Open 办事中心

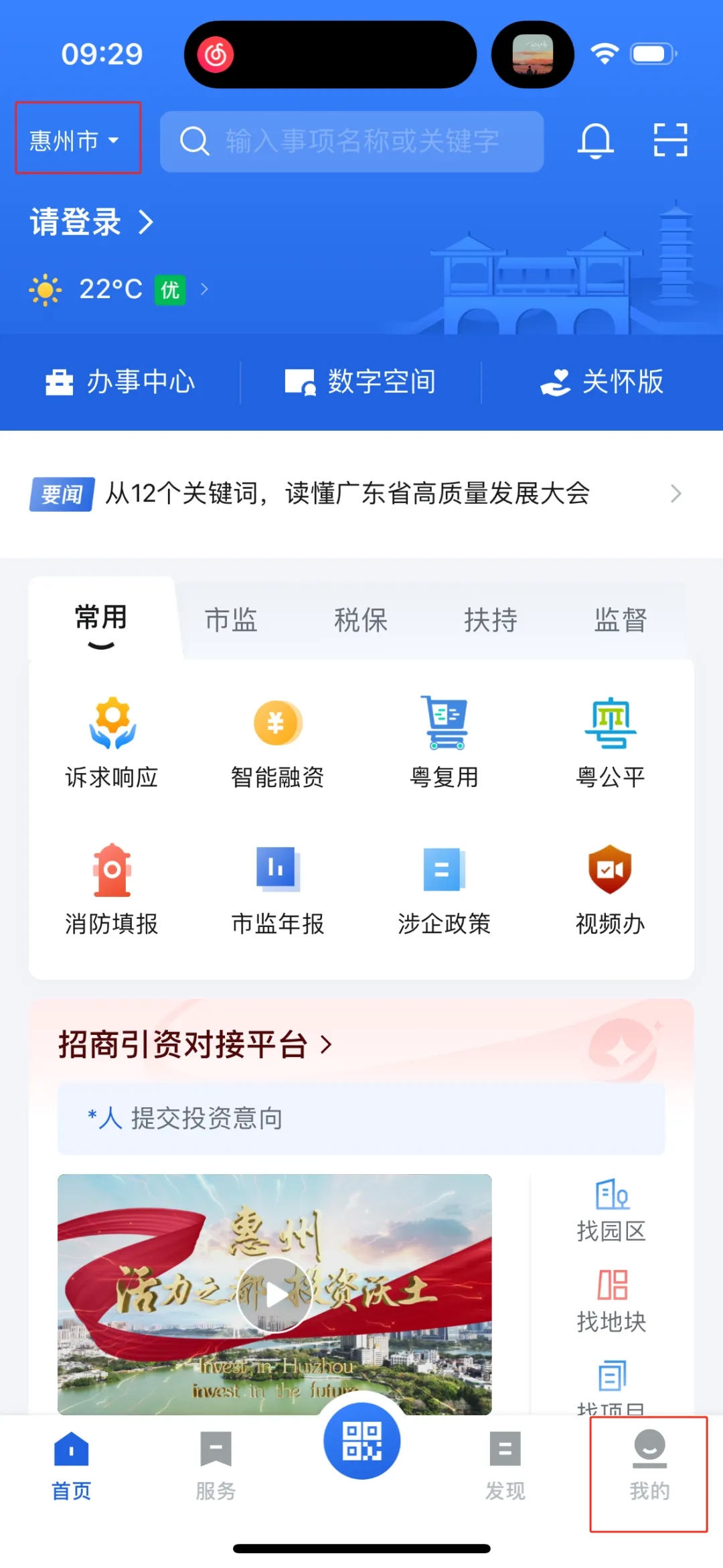coord(120,382)
